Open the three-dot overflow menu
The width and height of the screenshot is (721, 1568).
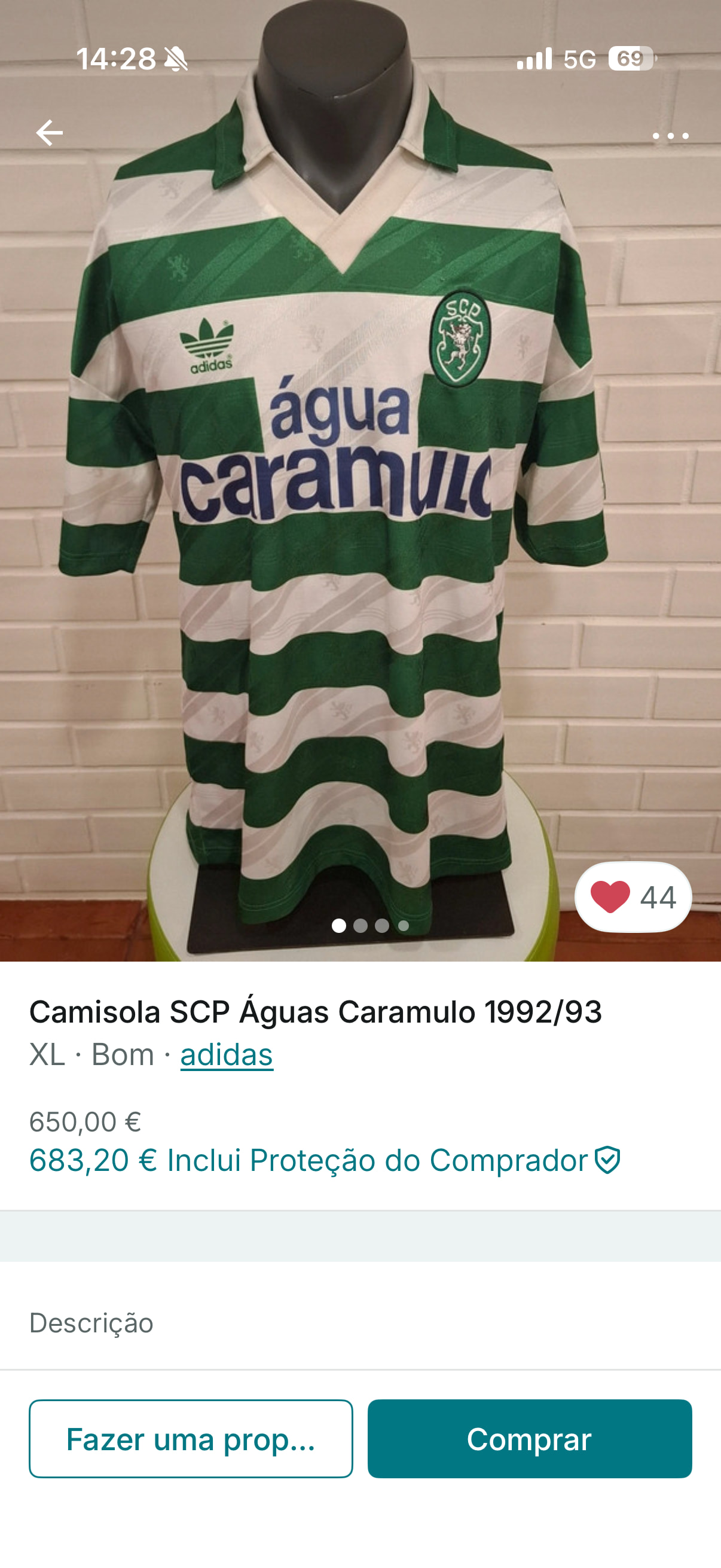point(670,136)
